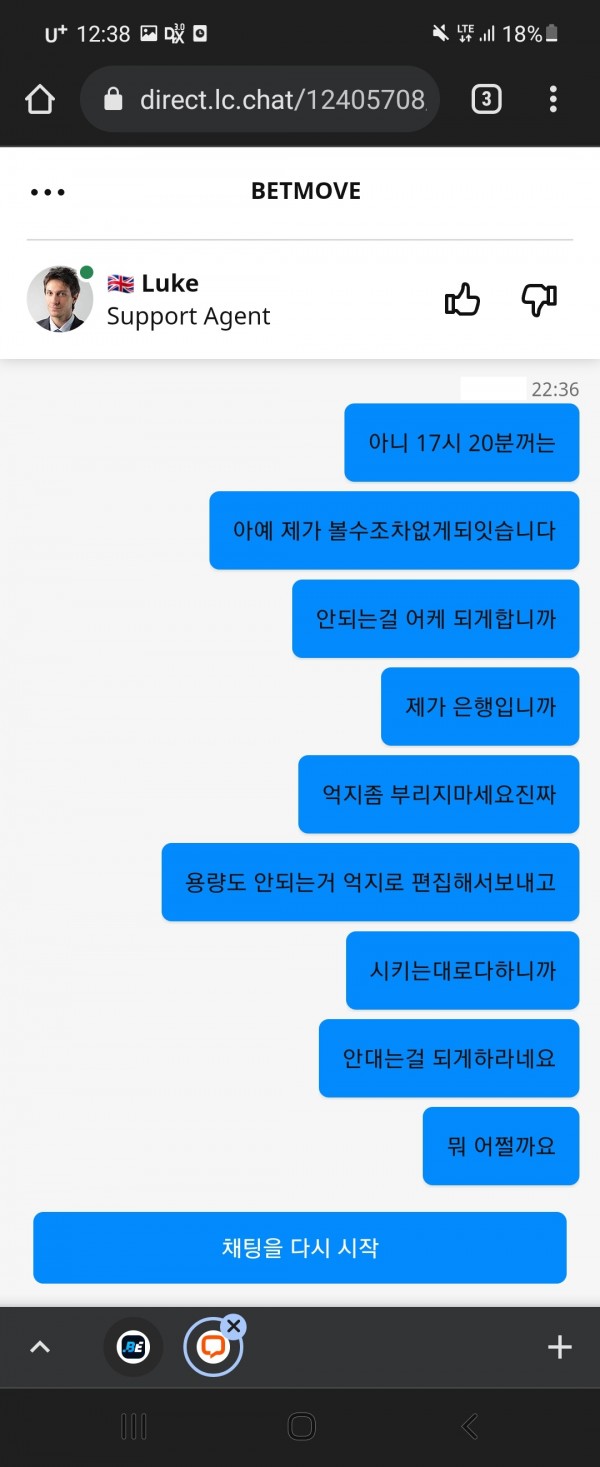Restart the chat with 채팅을 다시 시작
Viewport: 600px width, 1467px height.
pos(300,1248)
